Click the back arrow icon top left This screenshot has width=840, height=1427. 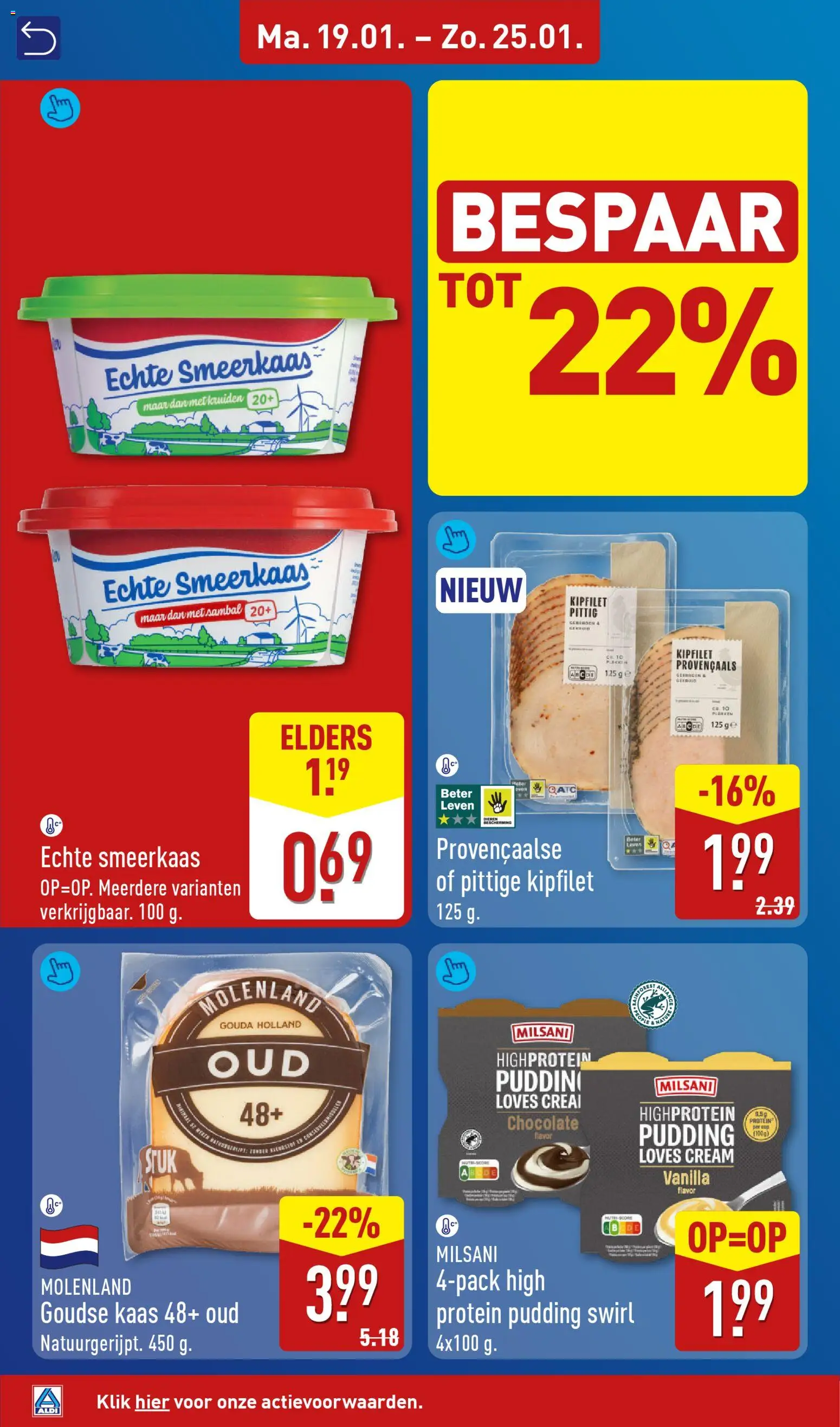coord(40,40)
